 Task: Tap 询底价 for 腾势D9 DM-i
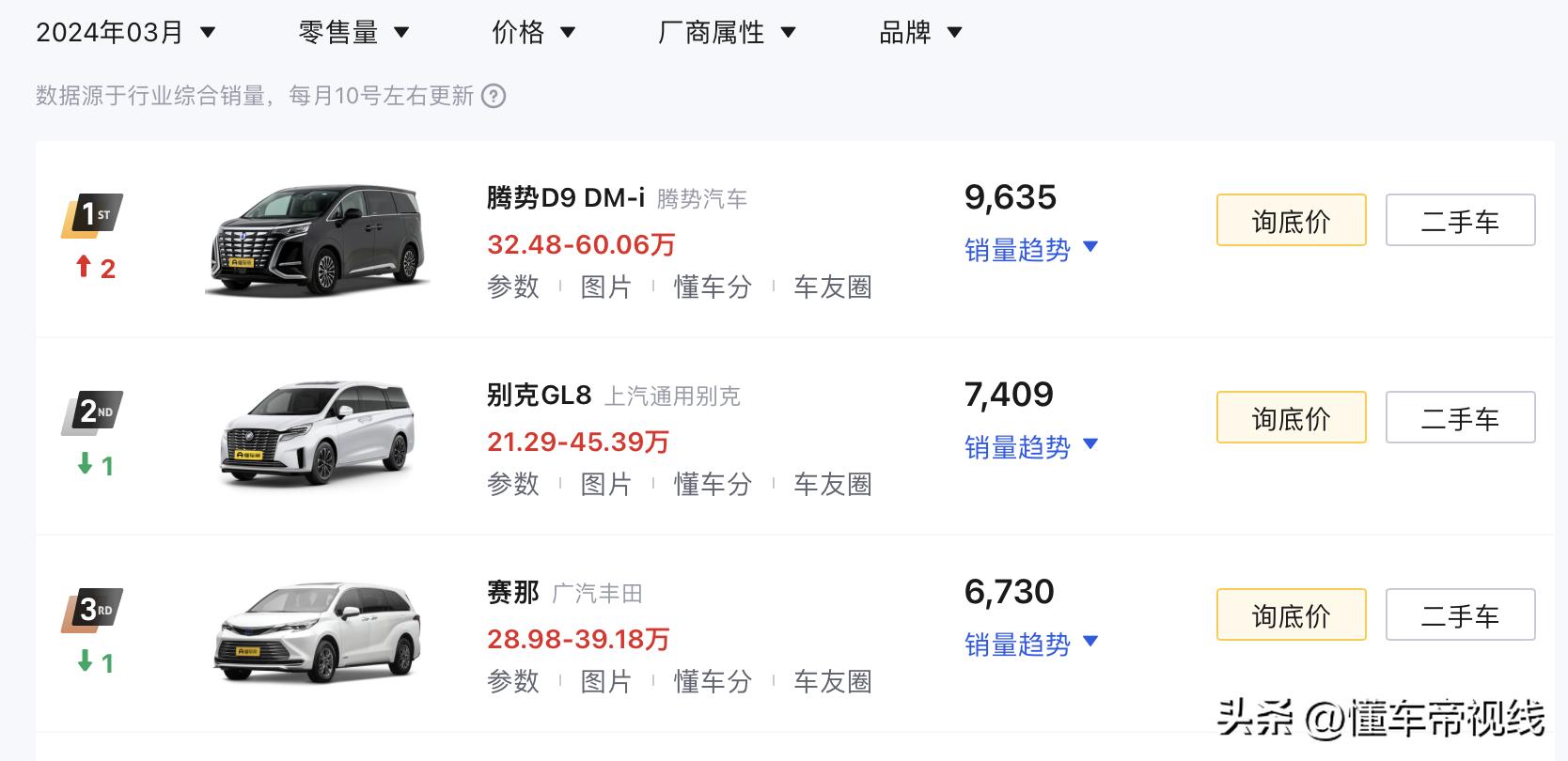(x=1291, y=221)
